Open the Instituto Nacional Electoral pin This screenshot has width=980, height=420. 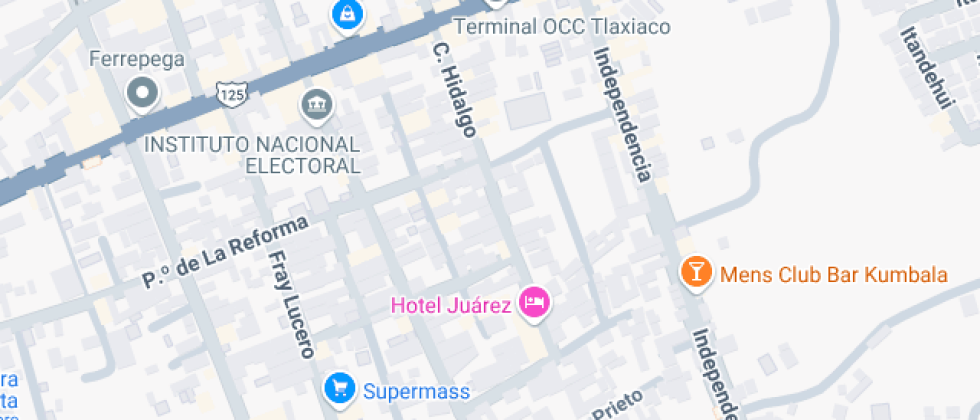click(317, 103)
